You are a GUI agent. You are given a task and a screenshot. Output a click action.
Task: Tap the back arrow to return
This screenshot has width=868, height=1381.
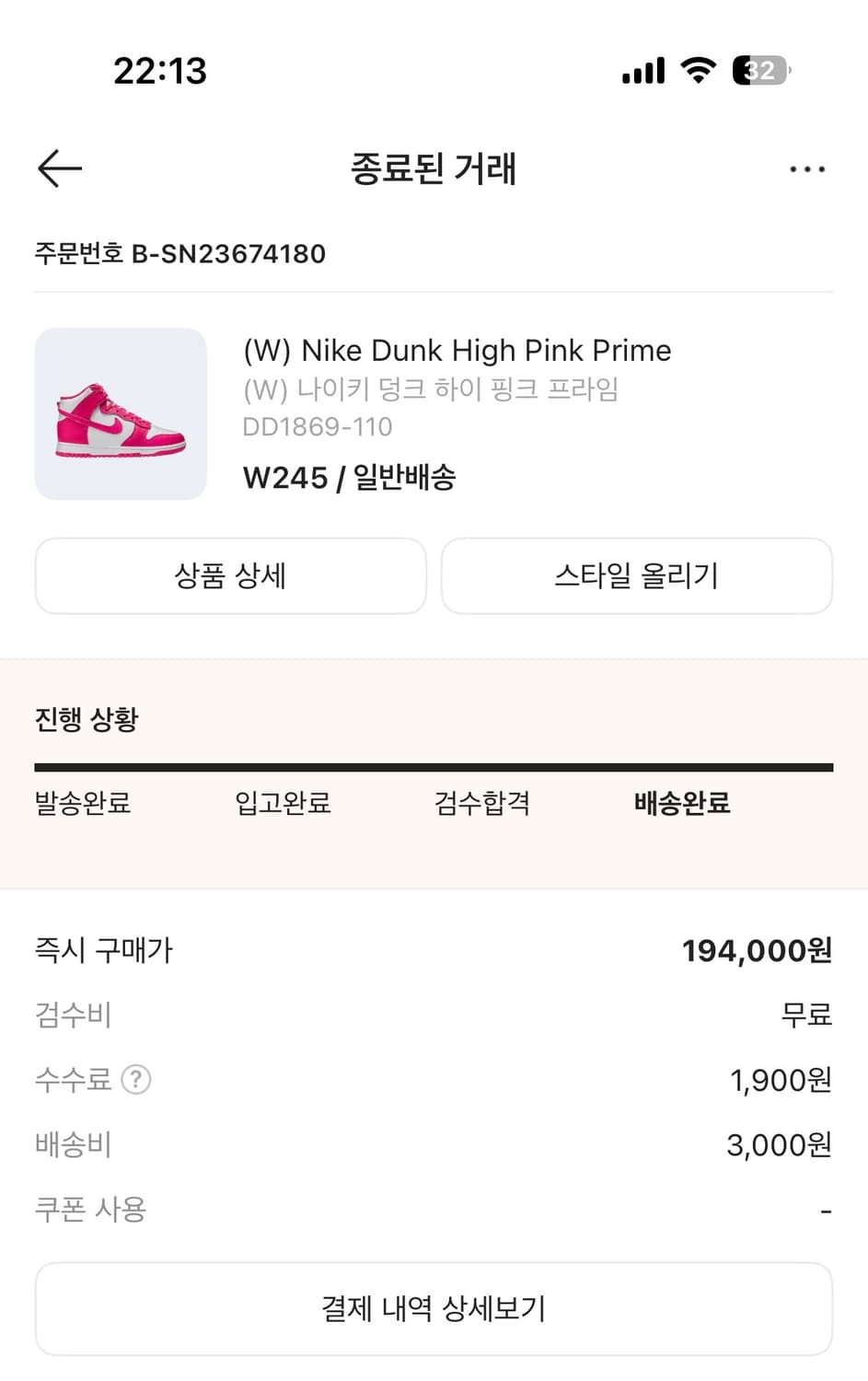(58, 168)
